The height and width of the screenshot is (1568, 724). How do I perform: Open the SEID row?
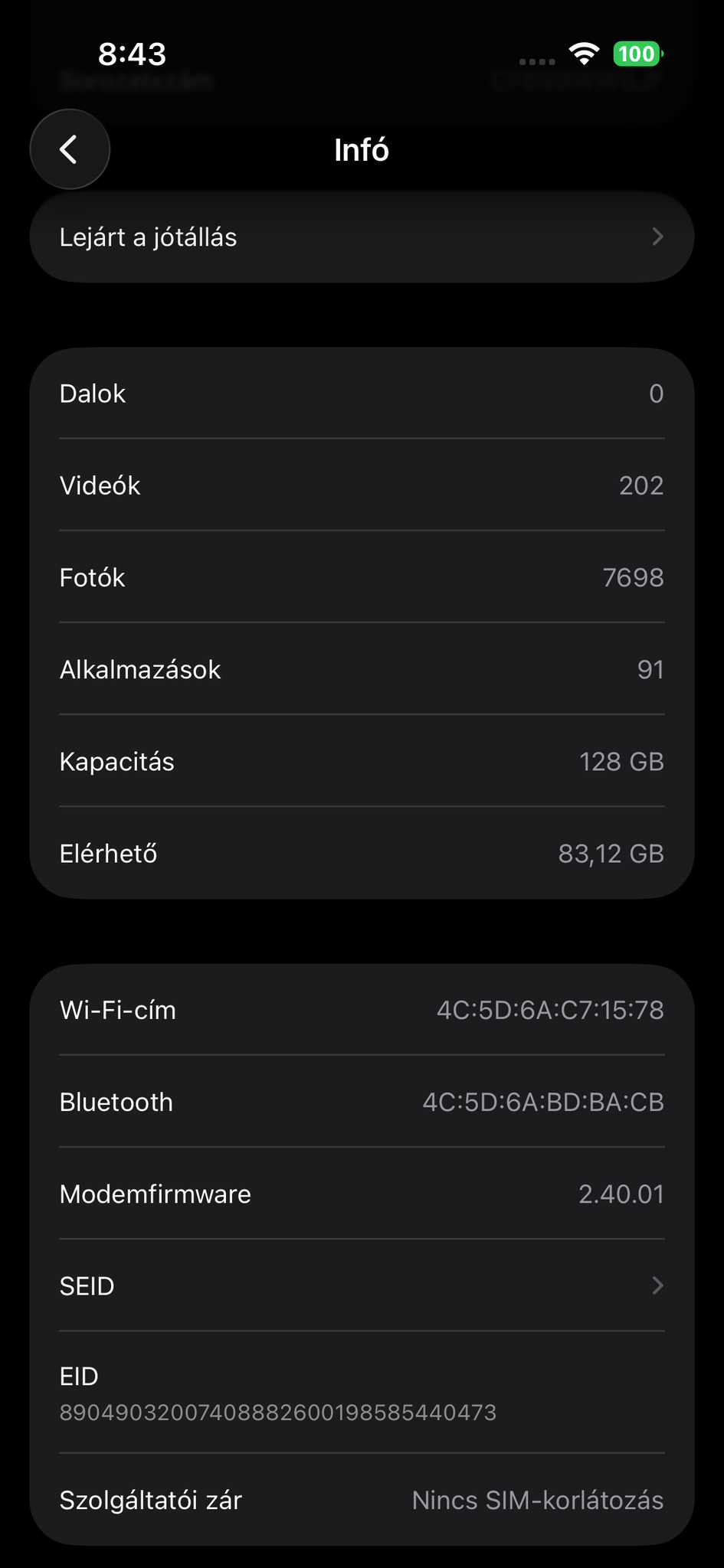click(362, 1285)
